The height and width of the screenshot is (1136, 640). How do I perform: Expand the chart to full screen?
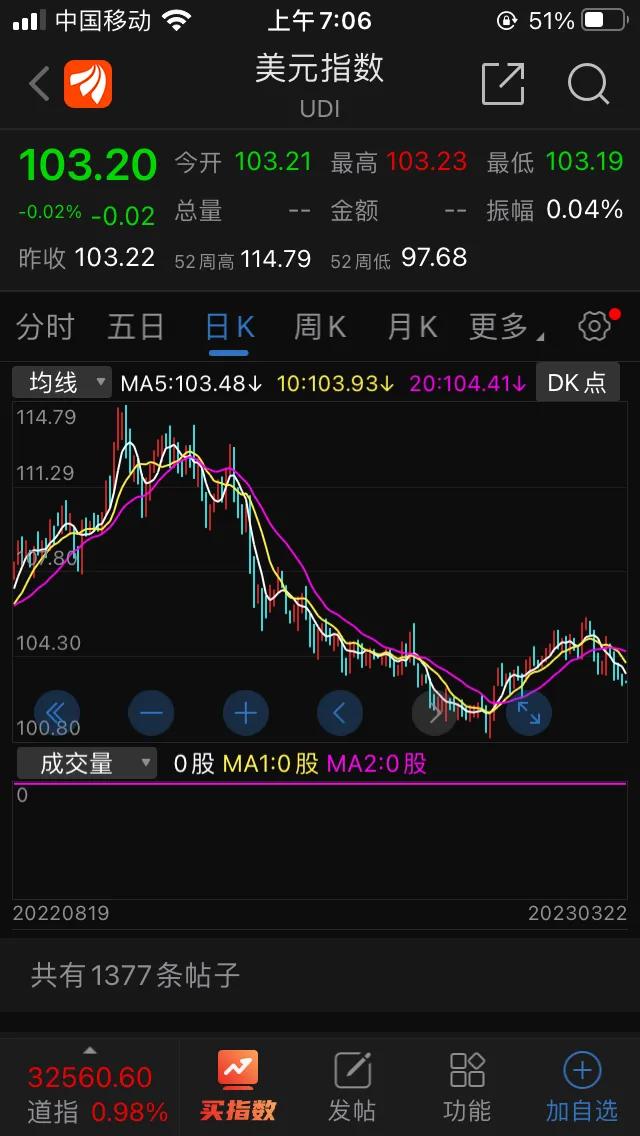point(528,713)
